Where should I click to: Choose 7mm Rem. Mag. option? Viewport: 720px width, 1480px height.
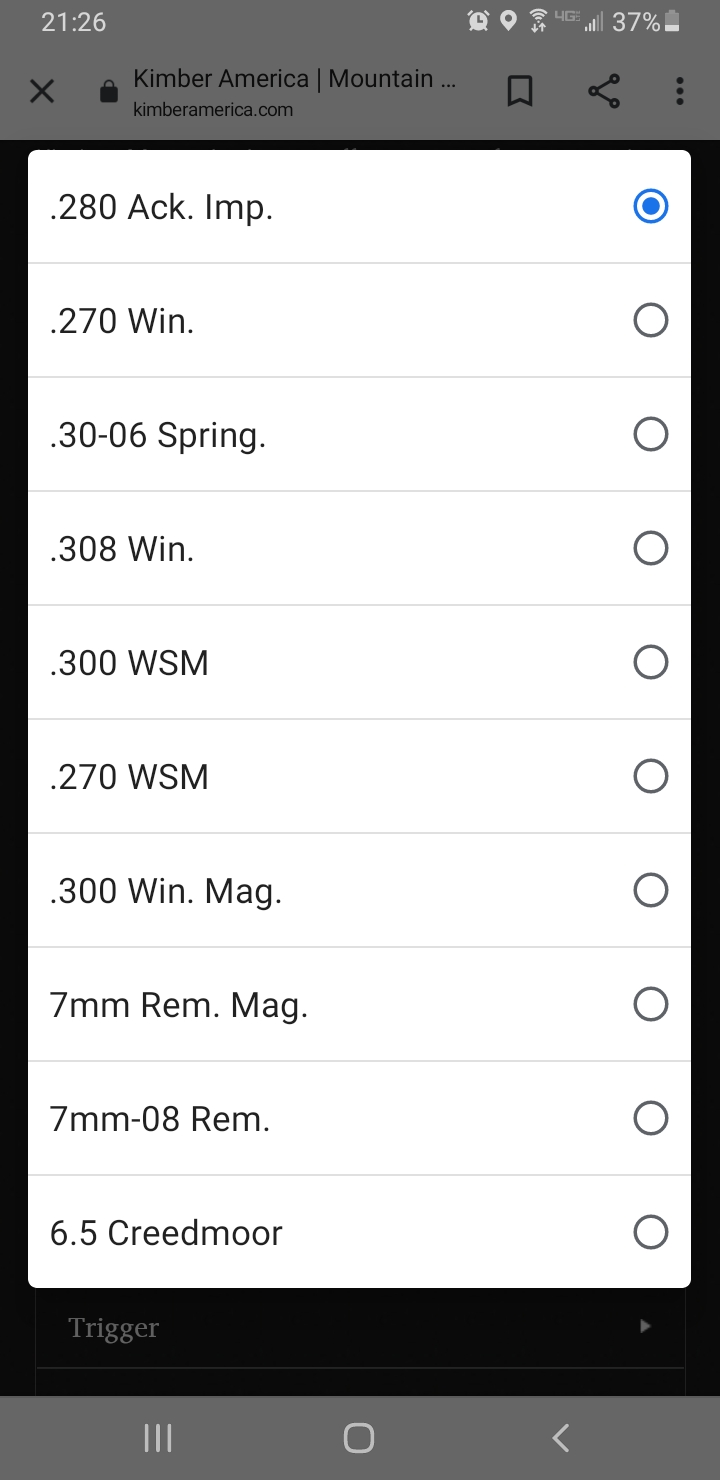(x=359, y=1005)
